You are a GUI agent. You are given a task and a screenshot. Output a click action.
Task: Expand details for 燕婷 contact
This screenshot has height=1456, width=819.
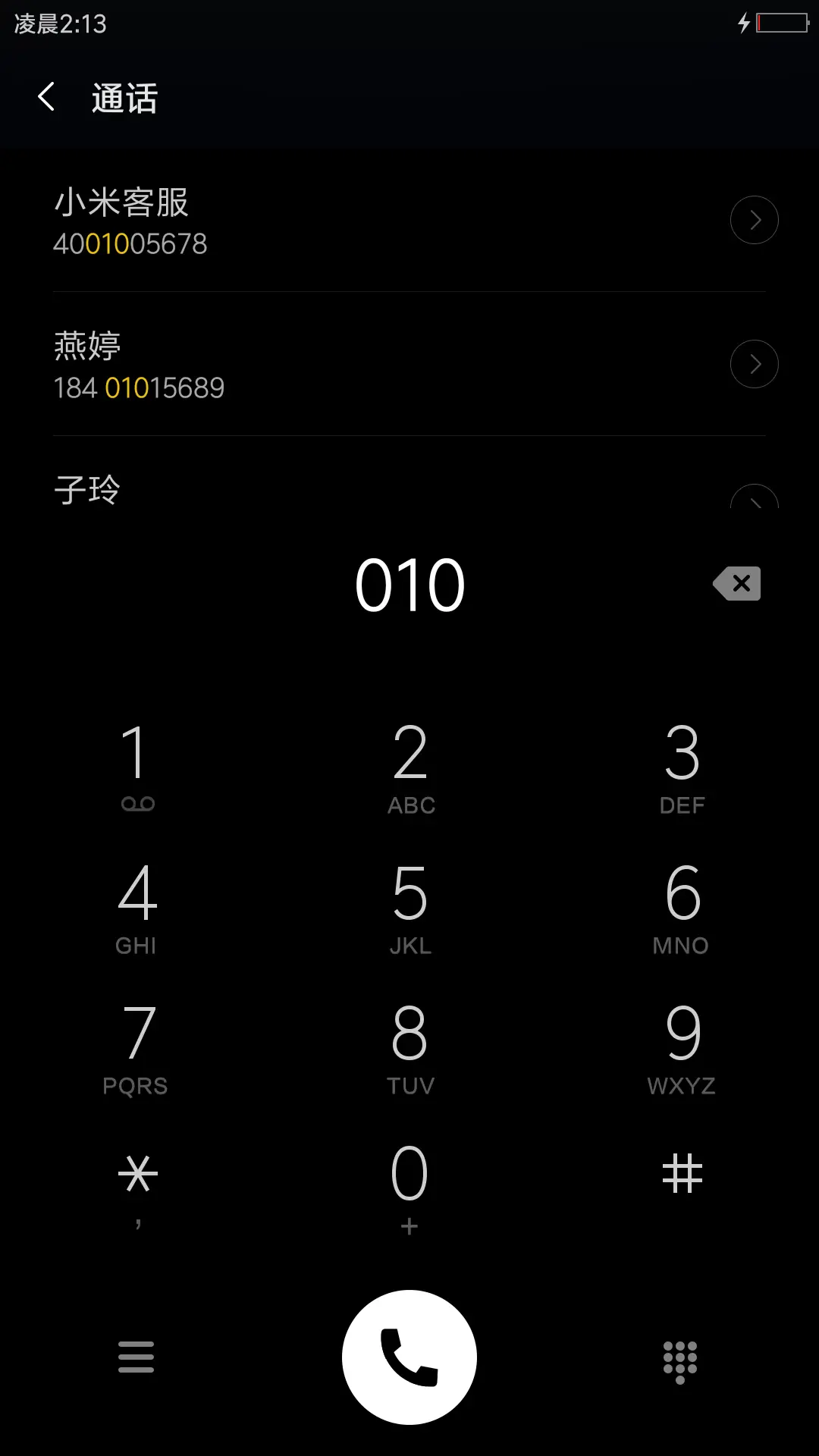(x=754, y=364)
